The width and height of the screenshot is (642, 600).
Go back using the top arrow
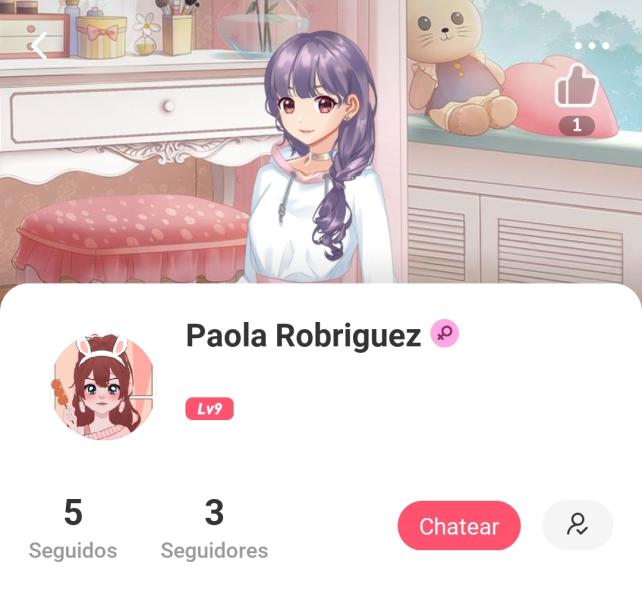tap(39, 46)
